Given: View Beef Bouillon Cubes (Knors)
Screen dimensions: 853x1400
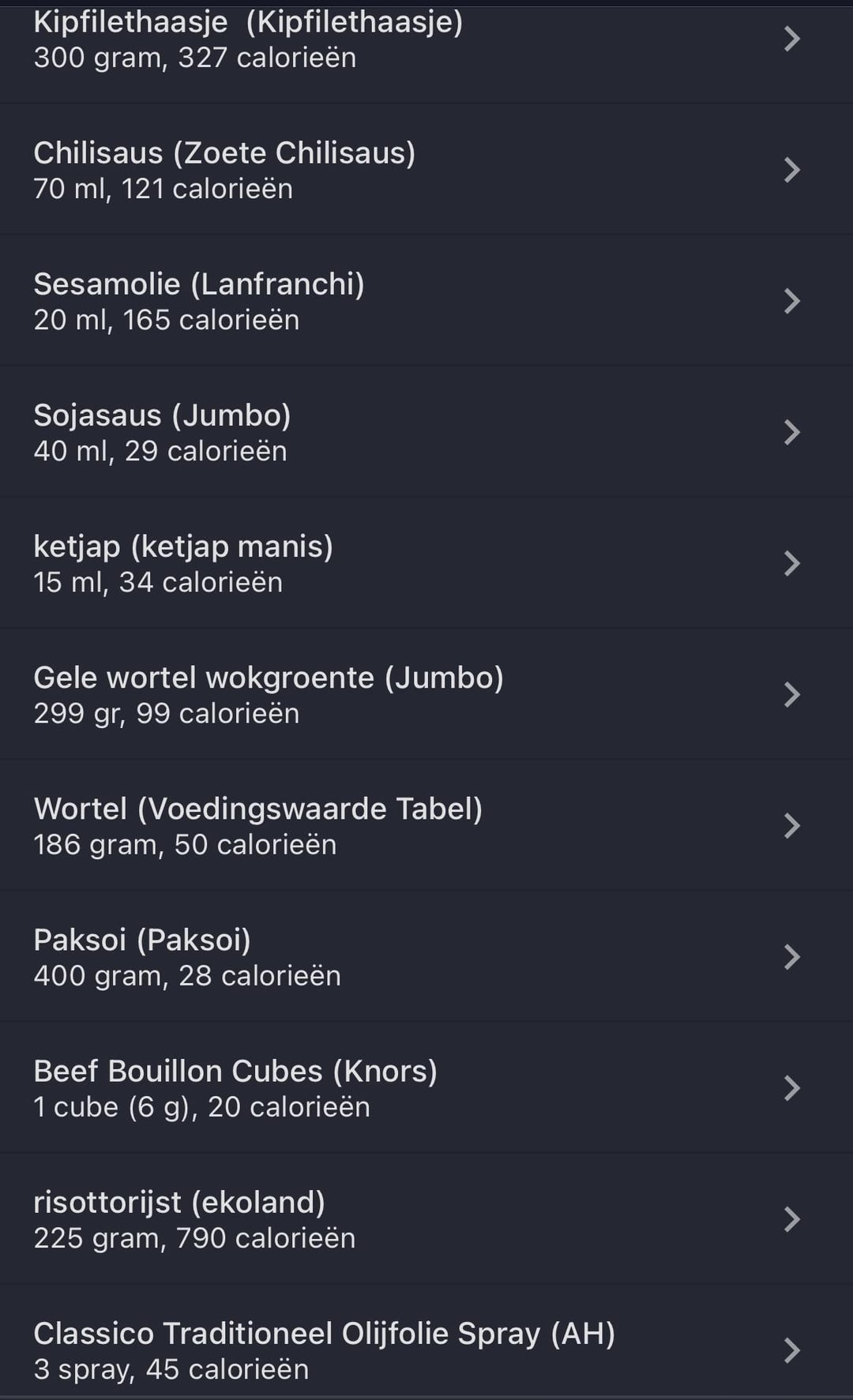Looking at the screenshot, I should 426,1087.
